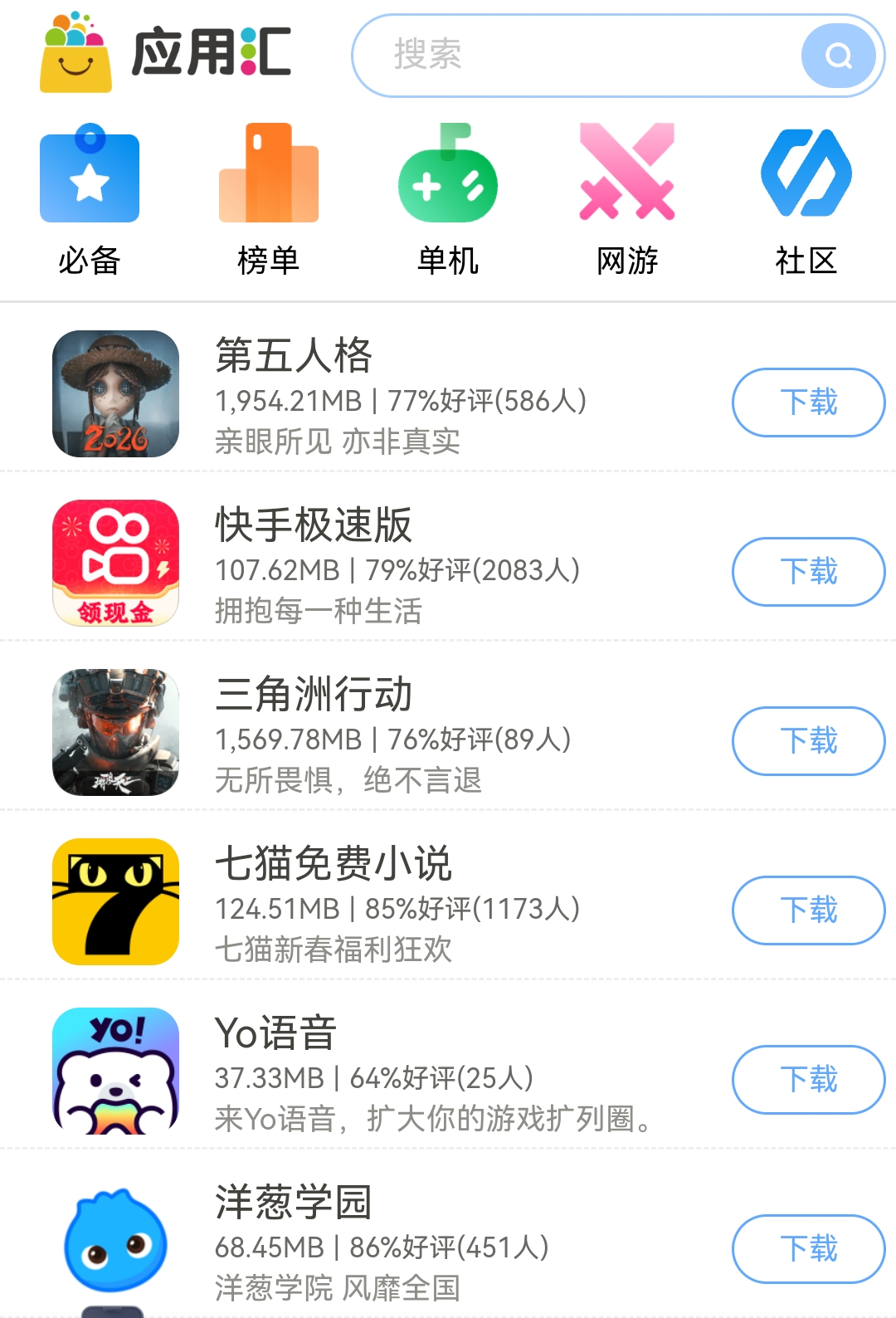896x1318 pixels.
Task: Open the 社区 community section
Action: tap(806, 200)
